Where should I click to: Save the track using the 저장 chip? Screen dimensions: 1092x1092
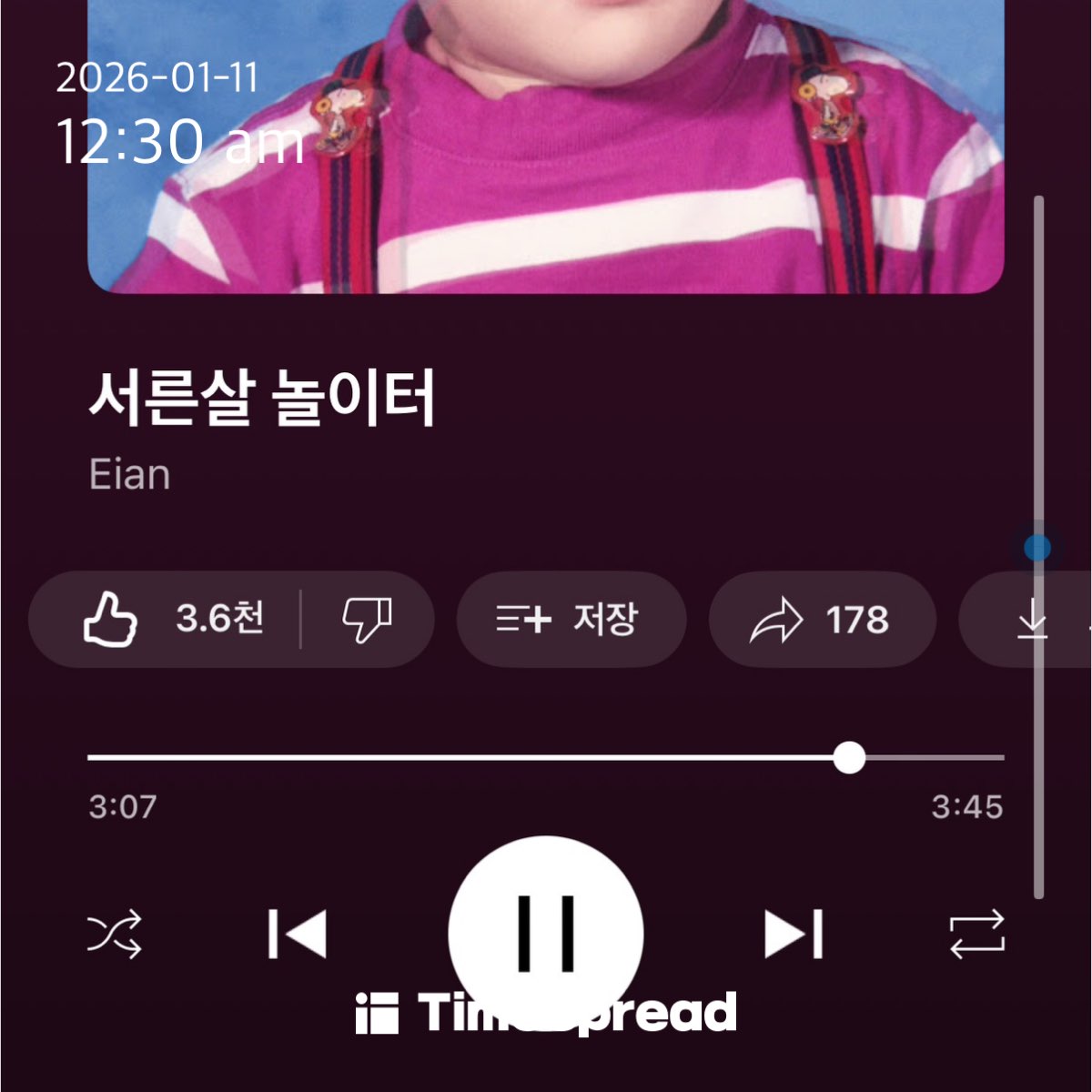pyautogui.click(x=570, y=620)
